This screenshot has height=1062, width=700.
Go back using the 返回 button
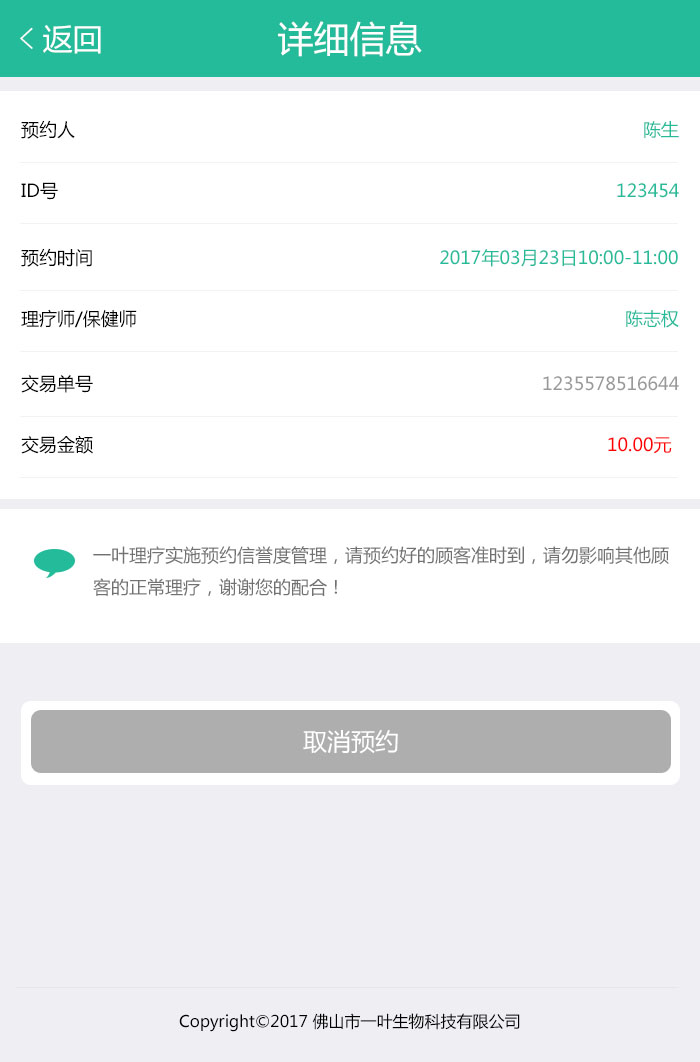[x=61, y=39]
